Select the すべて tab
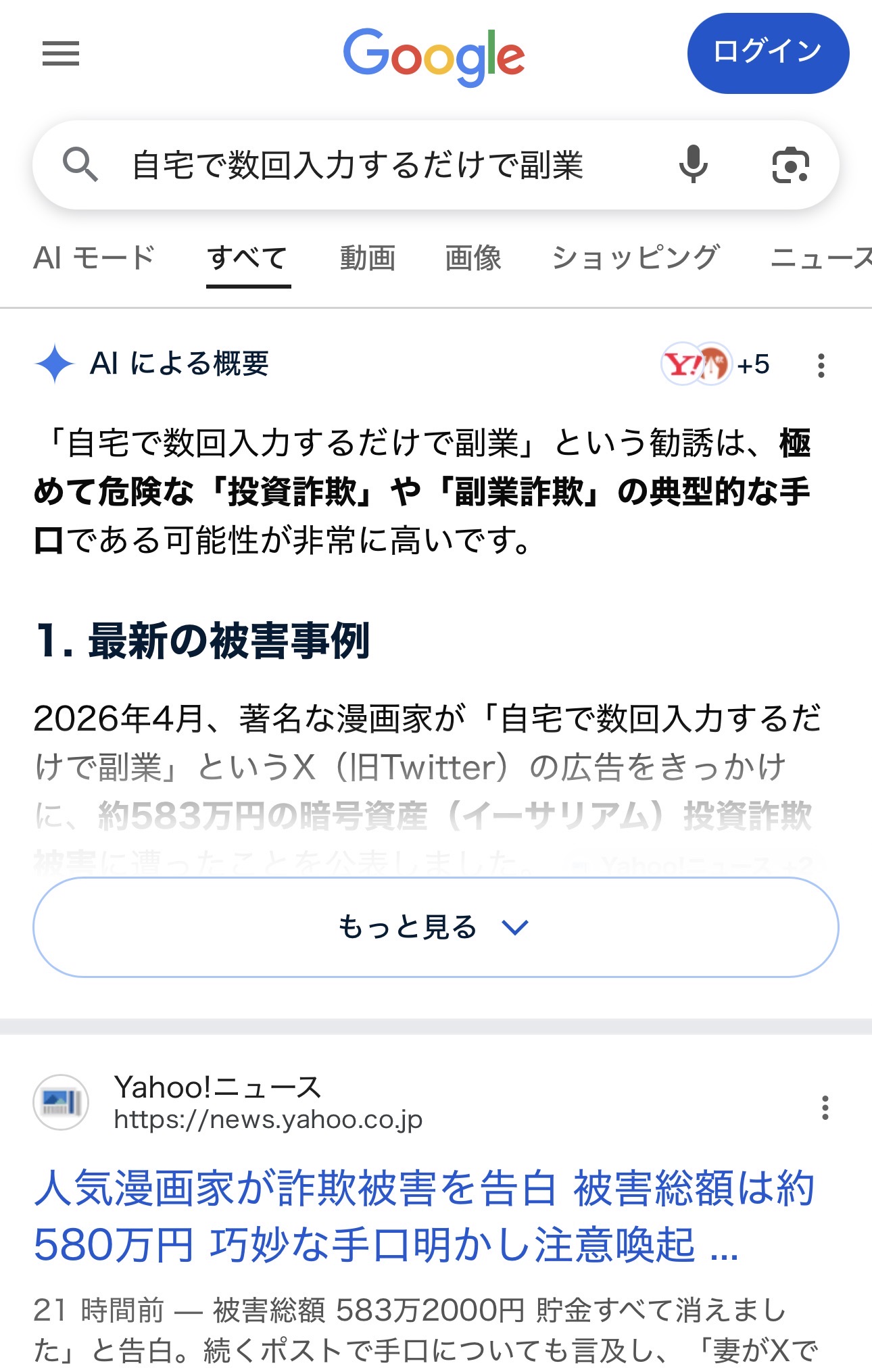Screen dimensions: 872x1372 (x=248, y=258)
